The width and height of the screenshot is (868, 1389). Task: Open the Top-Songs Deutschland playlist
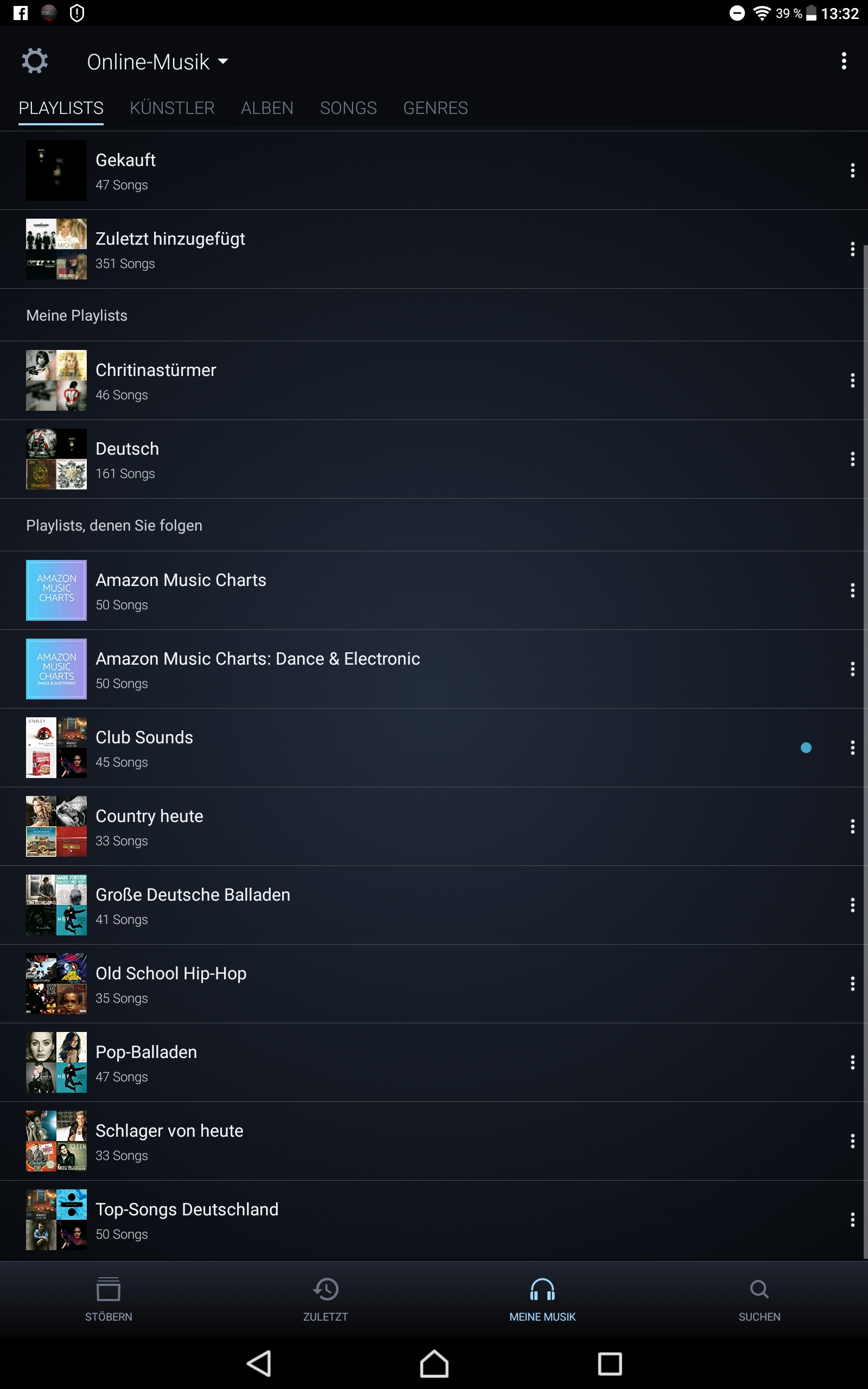[x=187, y=1219]
